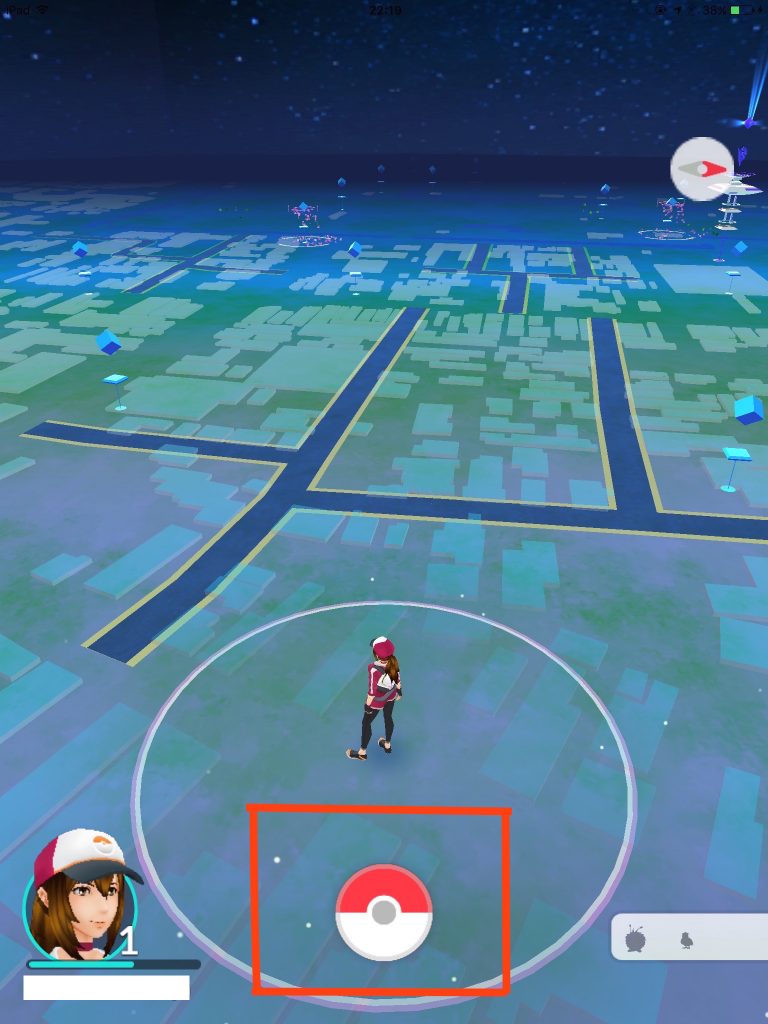Image resolution: width=768 pixels, height=1024 pixels.
Task: Tap the player character on the map
Action: [380, 697]
